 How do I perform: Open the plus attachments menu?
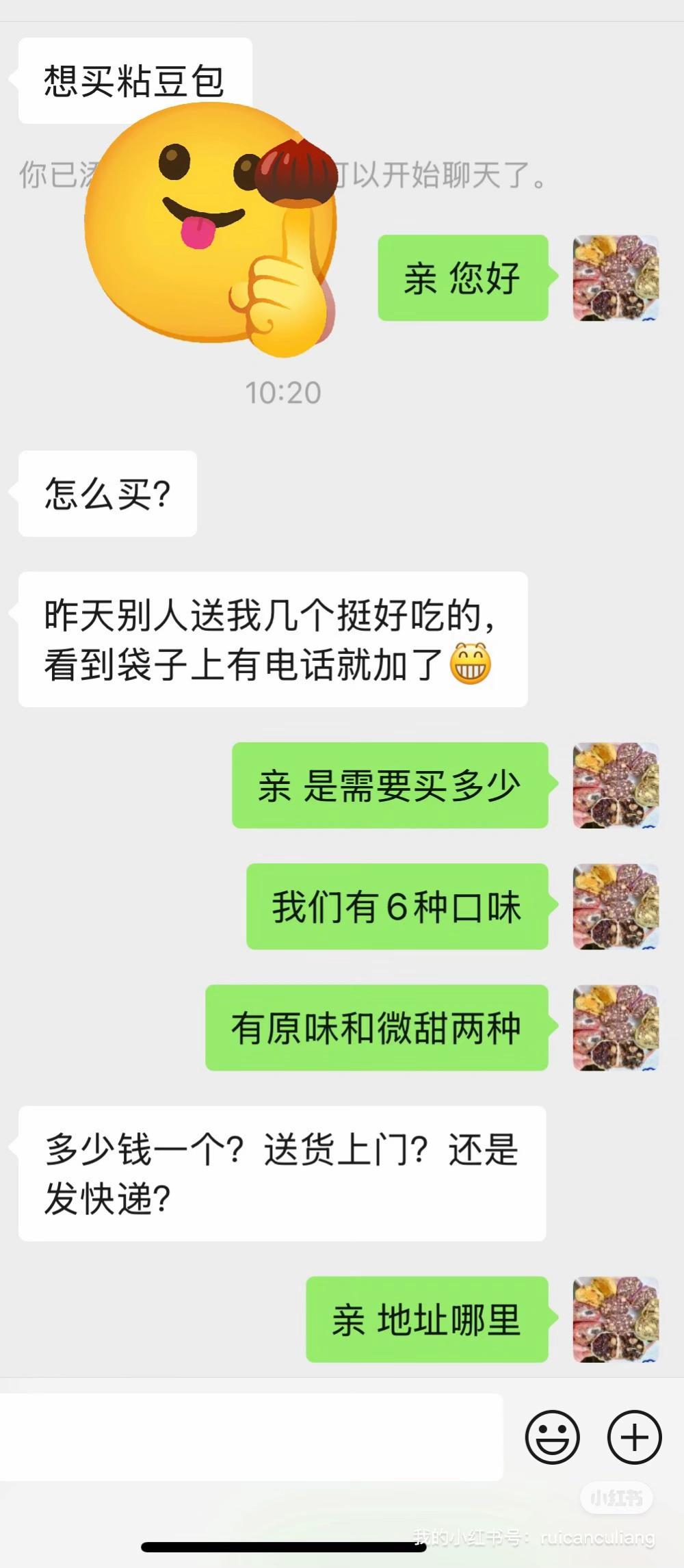pos(634,1437)
